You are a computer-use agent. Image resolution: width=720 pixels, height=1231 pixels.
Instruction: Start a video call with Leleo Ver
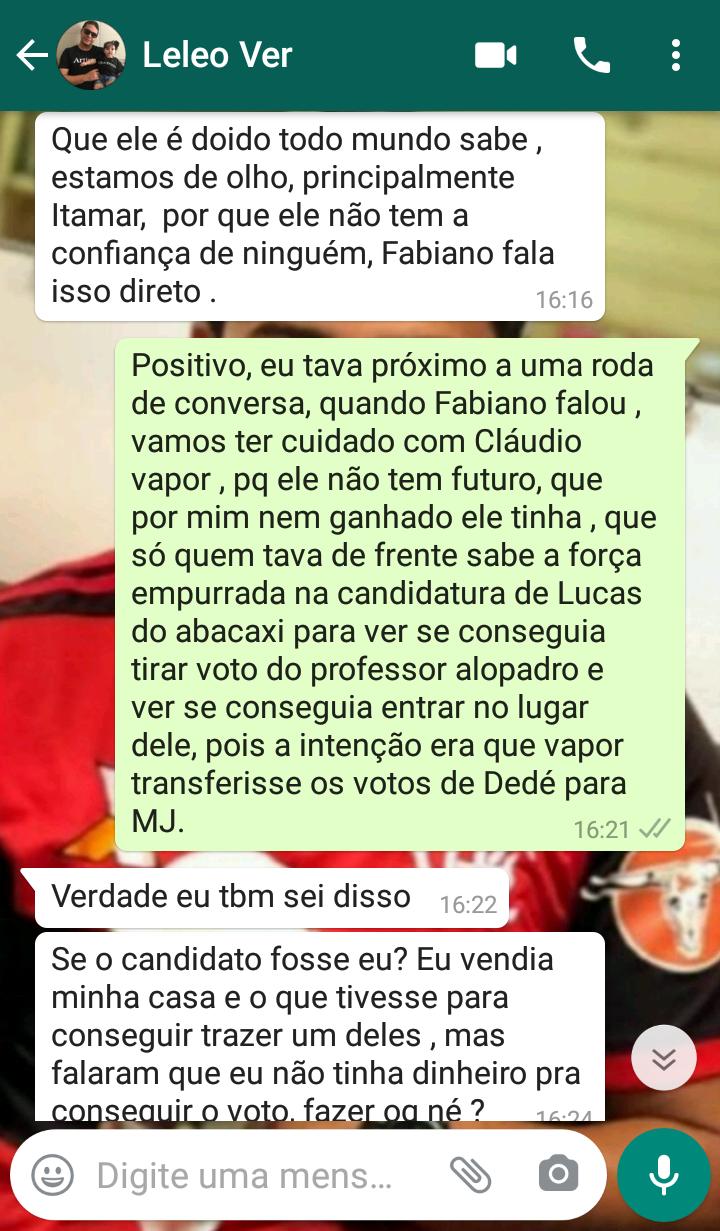pyautogui.click(x=496, y=55)
